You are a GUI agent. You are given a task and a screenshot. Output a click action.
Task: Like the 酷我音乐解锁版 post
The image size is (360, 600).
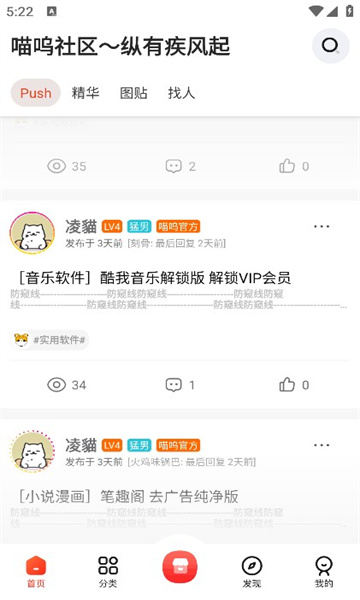point(294,385)
